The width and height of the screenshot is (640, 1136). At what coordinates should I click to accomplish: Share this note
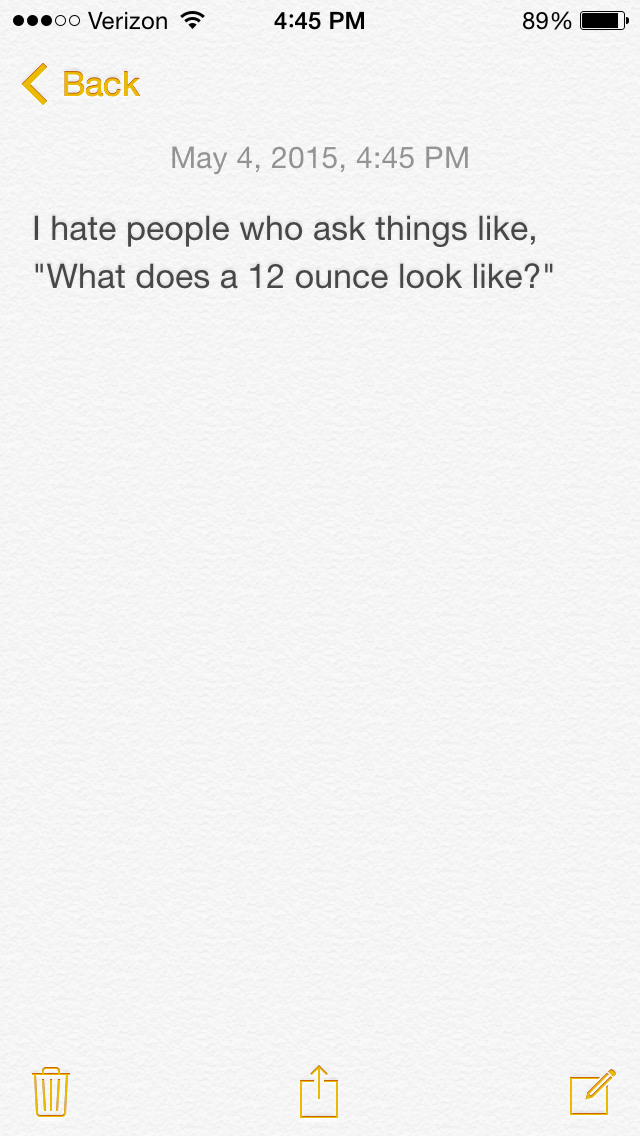(319, 1091)
